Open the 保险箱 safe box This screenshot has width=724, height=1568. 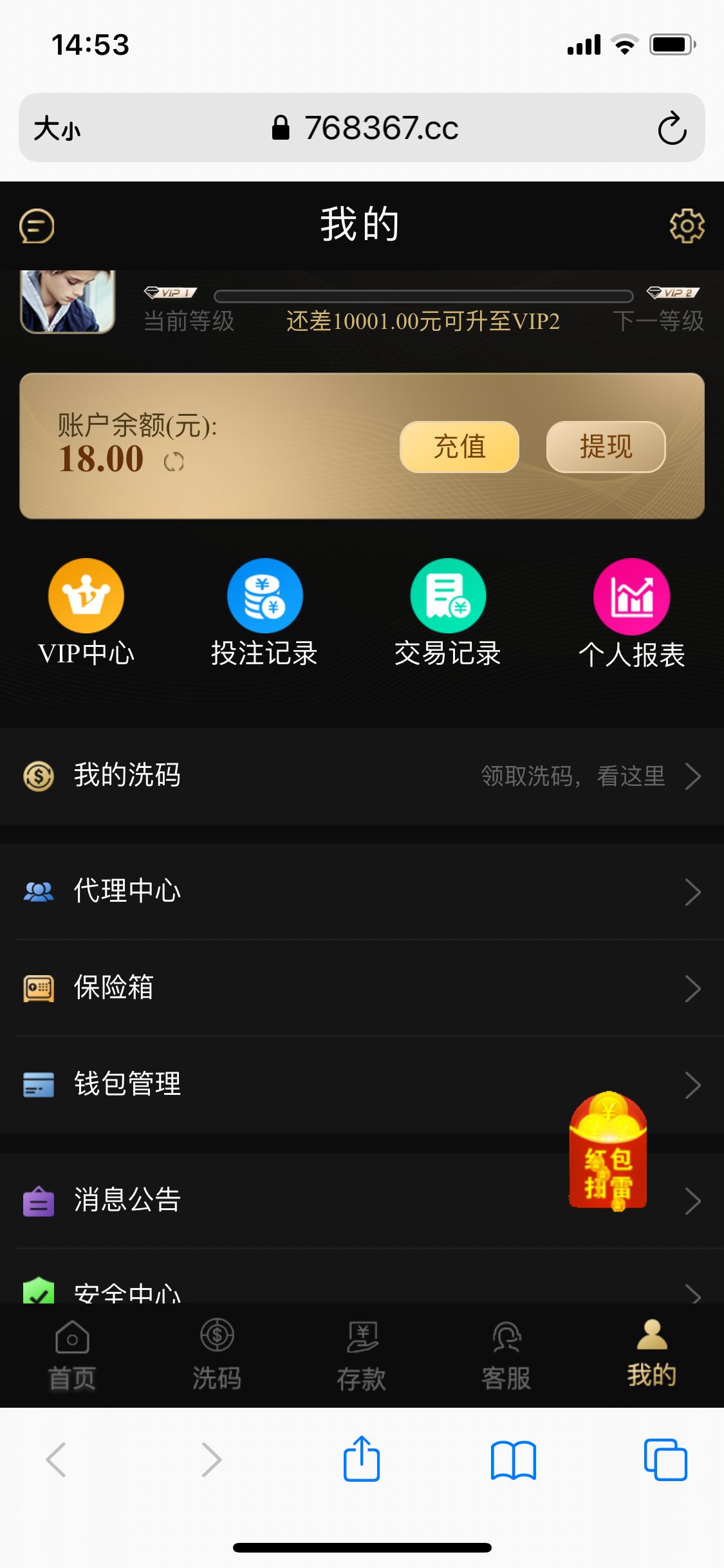(362, 988)
